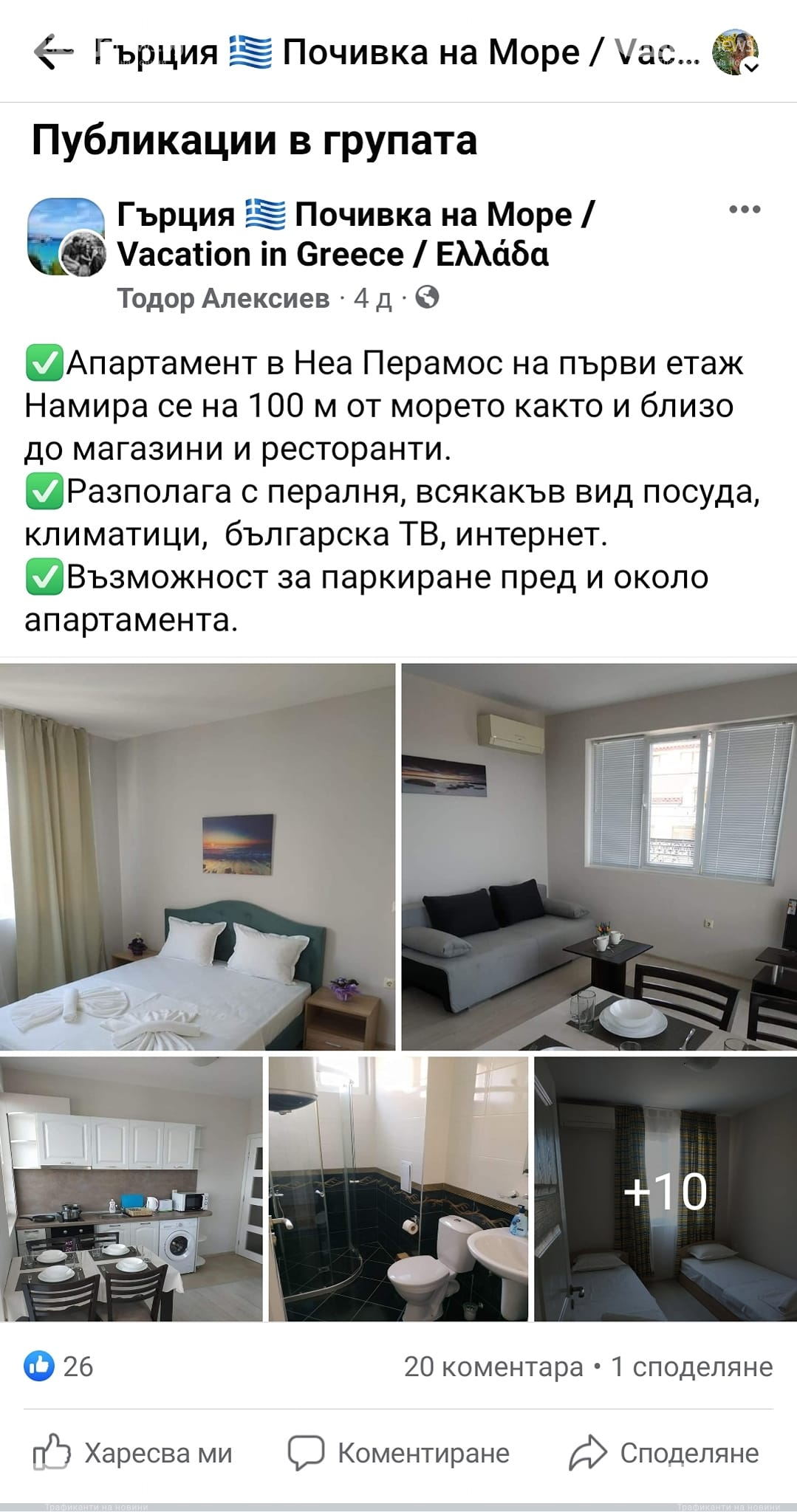View the +10 remaining photos
The image size is (797, 1512).
665,1189
